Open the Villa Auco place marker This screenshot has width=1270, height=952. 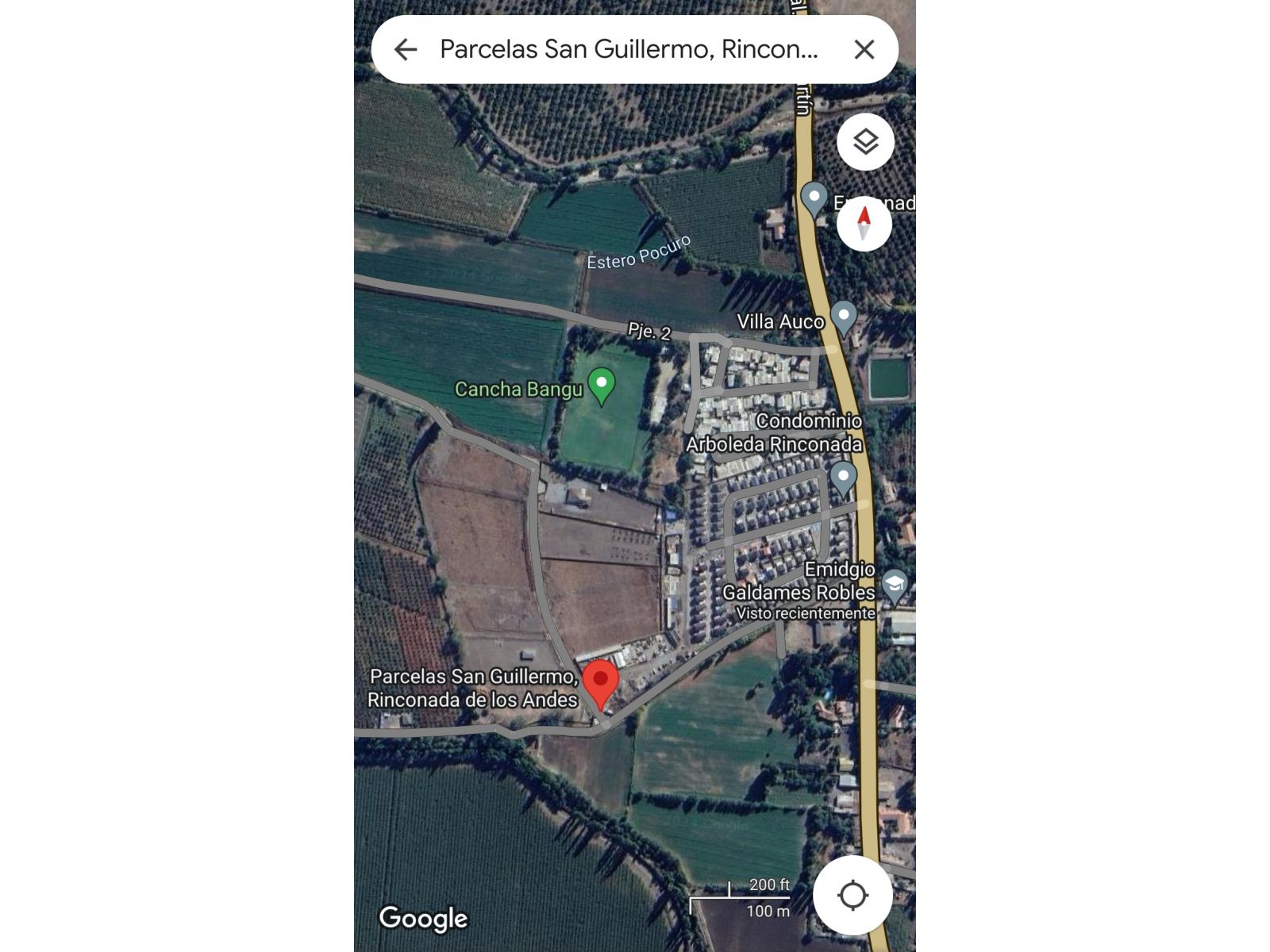[x=843, y=316]
